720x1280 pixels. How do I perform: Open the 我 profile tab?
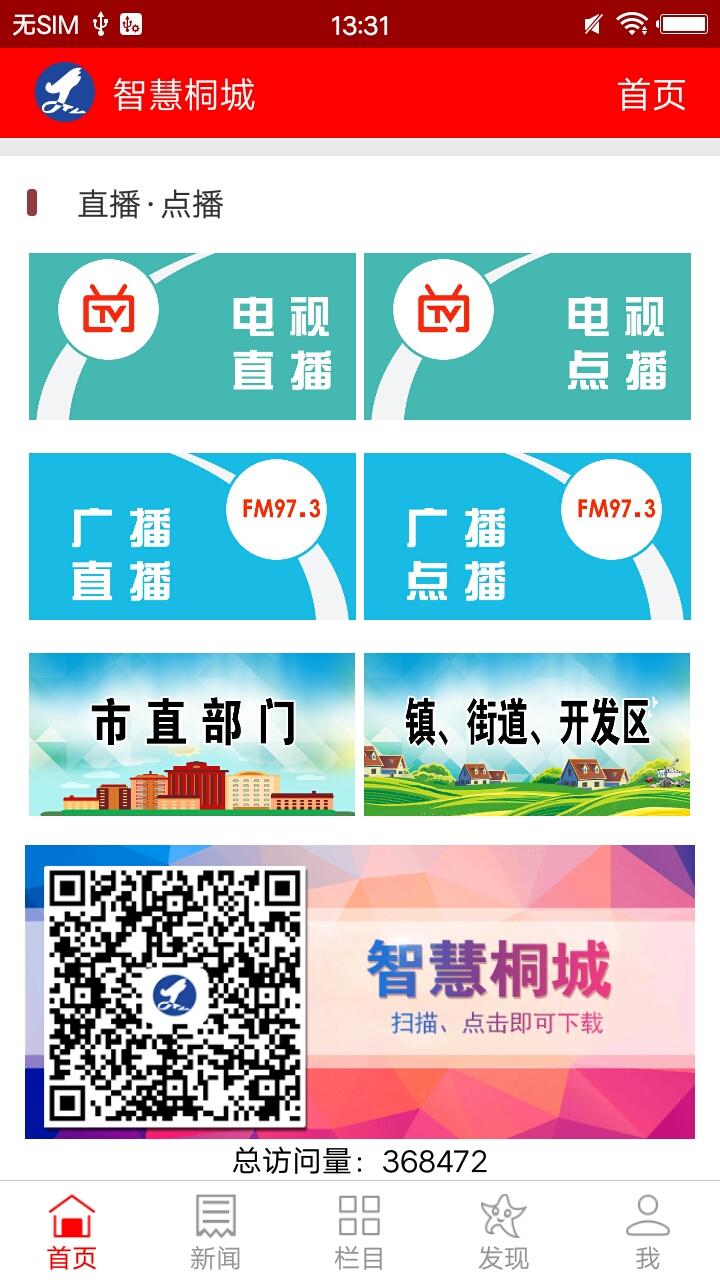[x=647, y=1231]
